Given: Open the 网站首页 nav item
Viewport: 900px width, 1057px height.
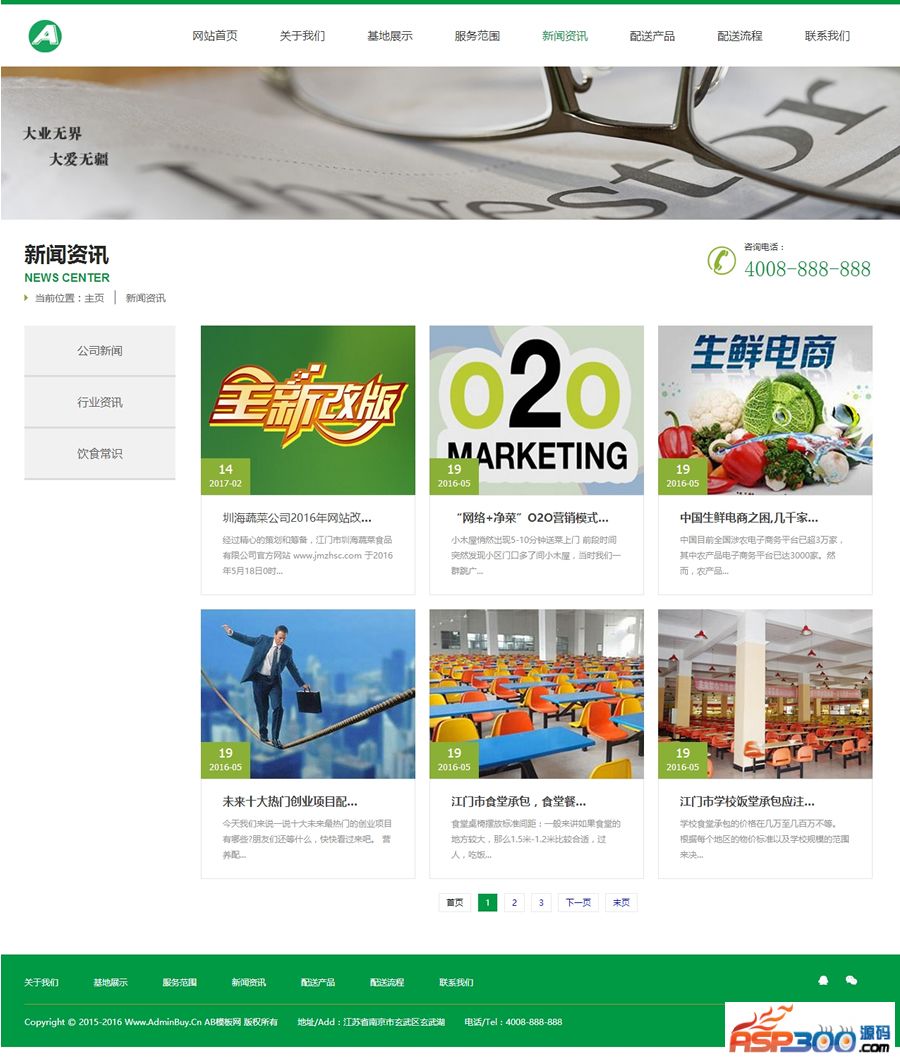Looking at the screenshot, I should click(215, 36).
